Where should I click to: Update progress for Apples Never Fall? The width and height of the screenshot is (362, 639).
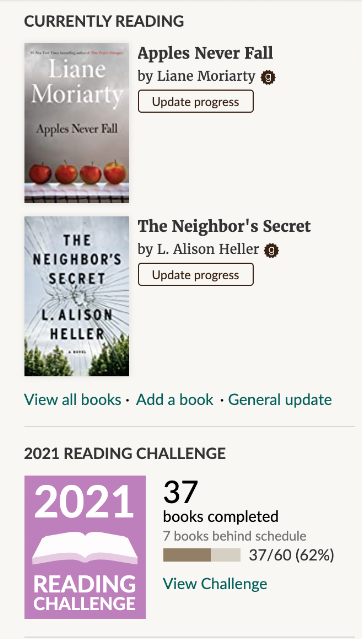pyautogui.click(x=196, y=101)
